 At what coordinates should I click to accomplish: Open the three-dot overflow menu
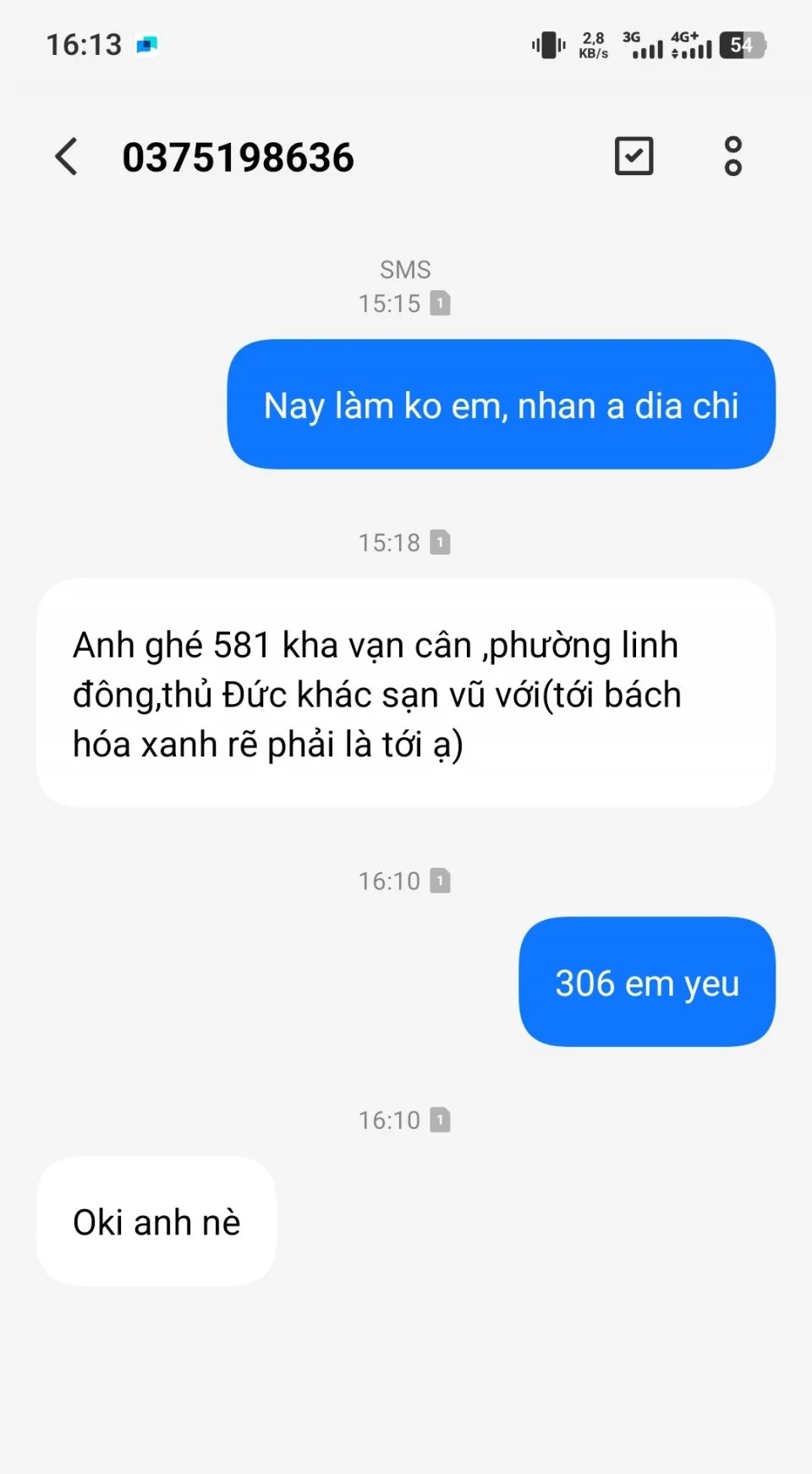pyautogui.click(x=732, y=157)
